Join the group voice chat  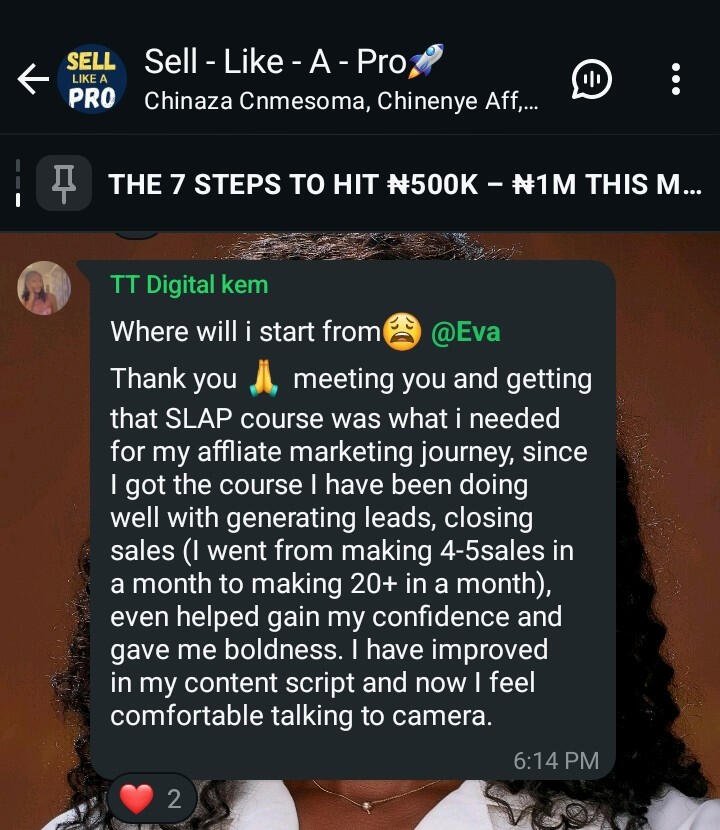(591, 80)
